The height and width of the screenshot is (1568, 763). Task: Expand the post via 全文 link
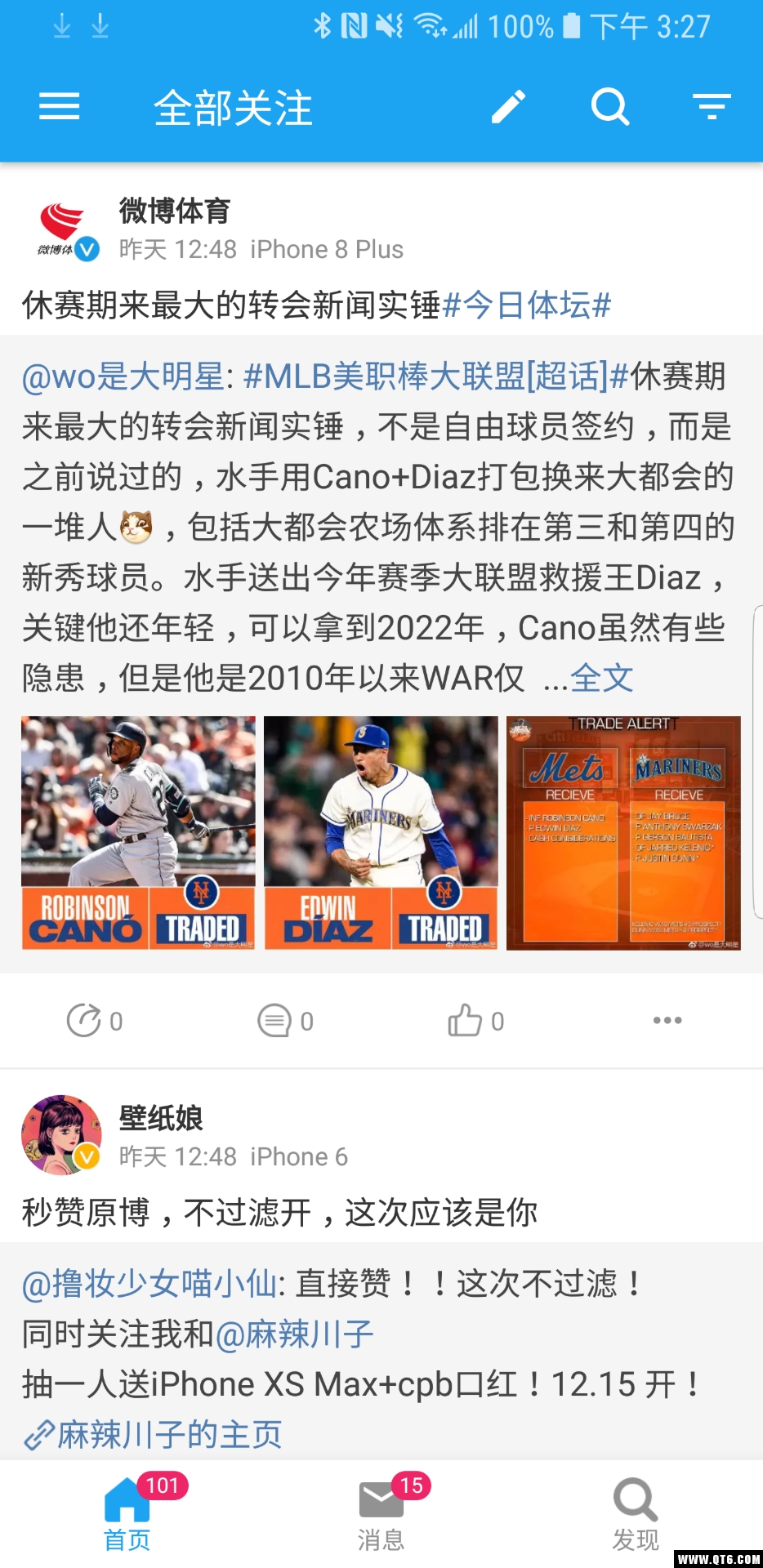602,679
